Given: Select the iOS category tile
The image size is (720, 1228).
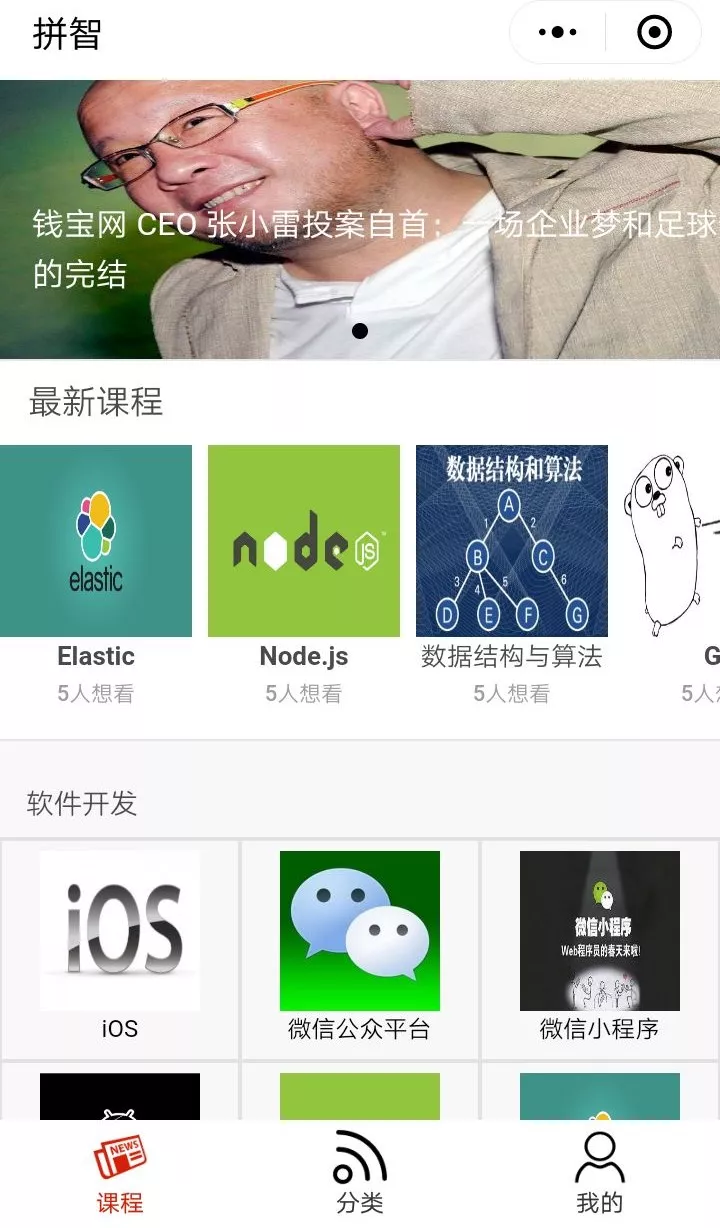Looking at the screenshot, I should [120, 945].
